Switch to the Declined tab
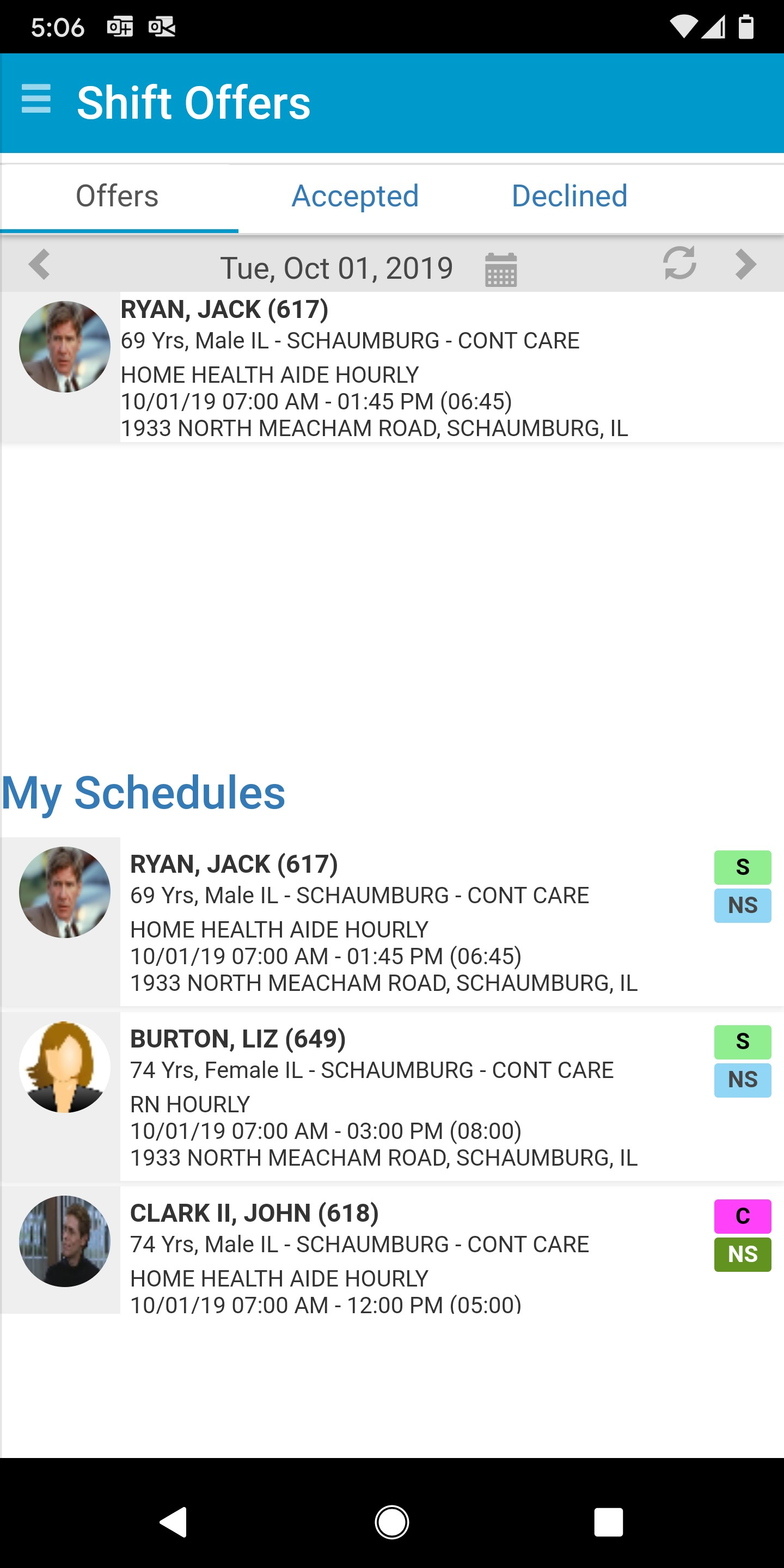The width and height of the screenshot is (784, 1568). point(569,197)
